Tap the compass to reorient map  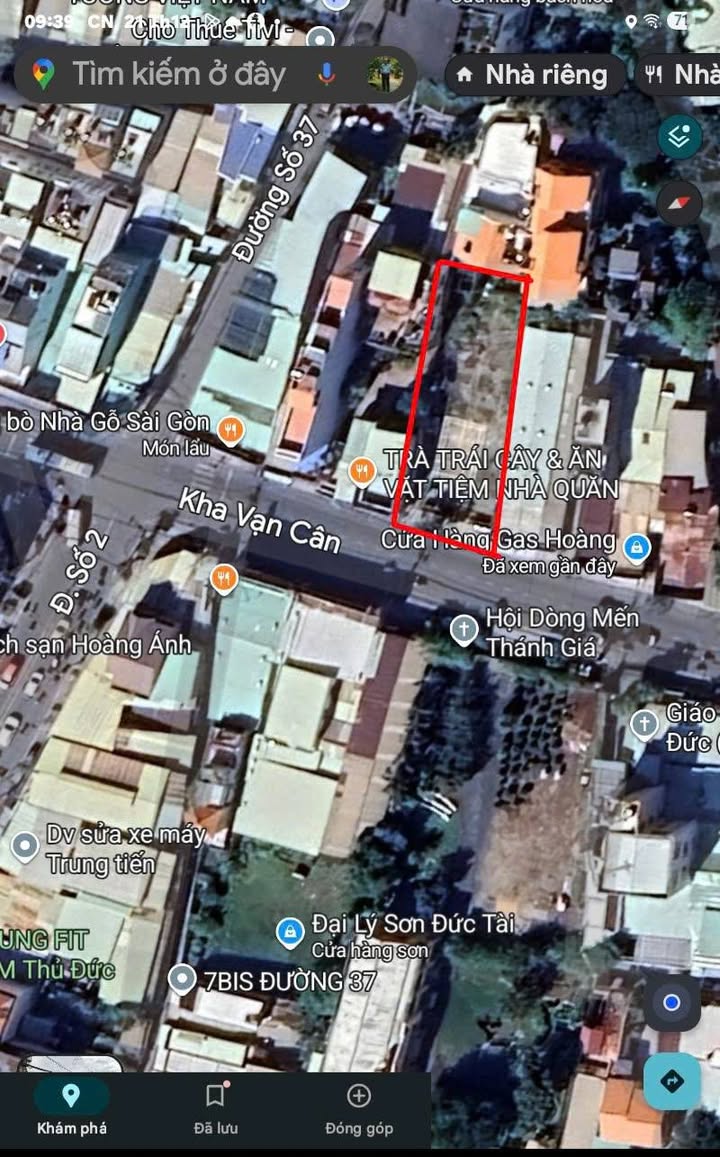[679, 202]
